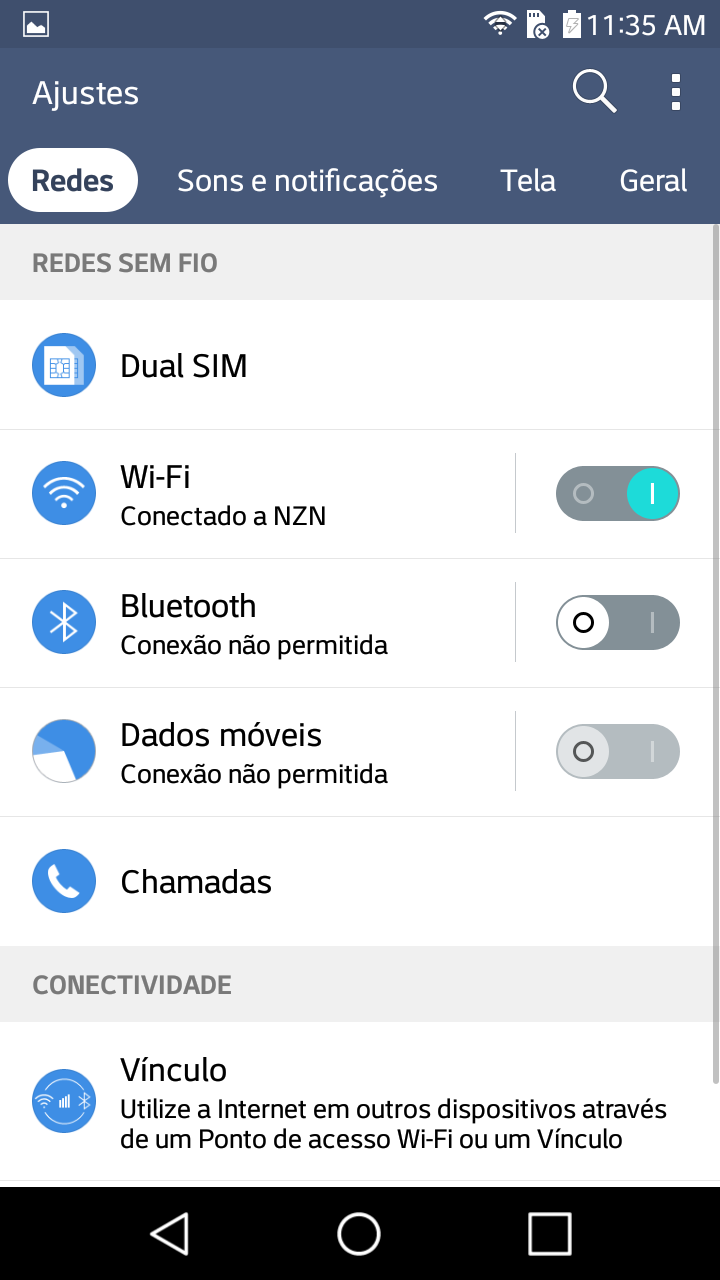Open Vínculo tethering settings

click(360, 1101)
